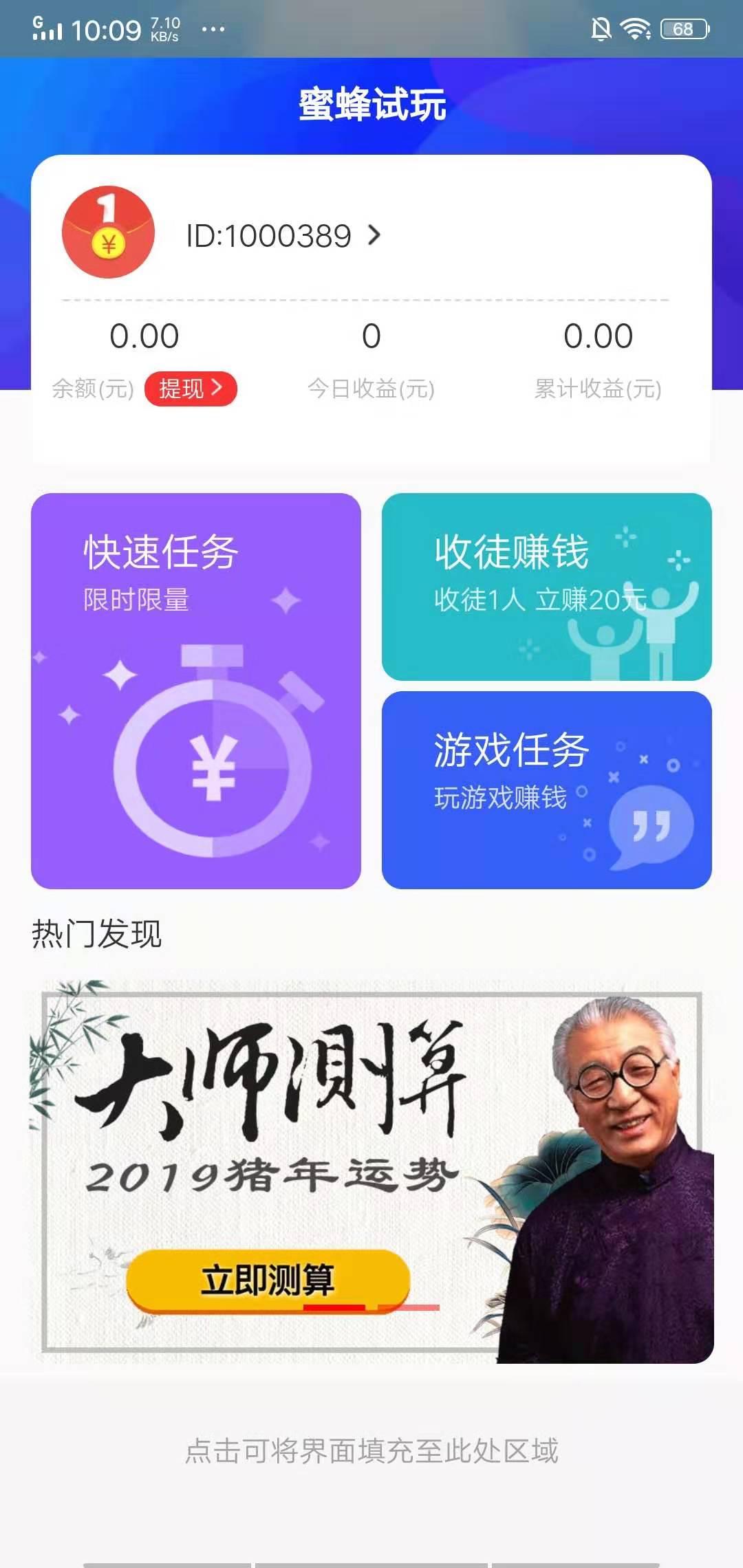This screenshot has height=1568, width=743.
Task: Tap the muted notification bell icon
Action: coord(602,28)
